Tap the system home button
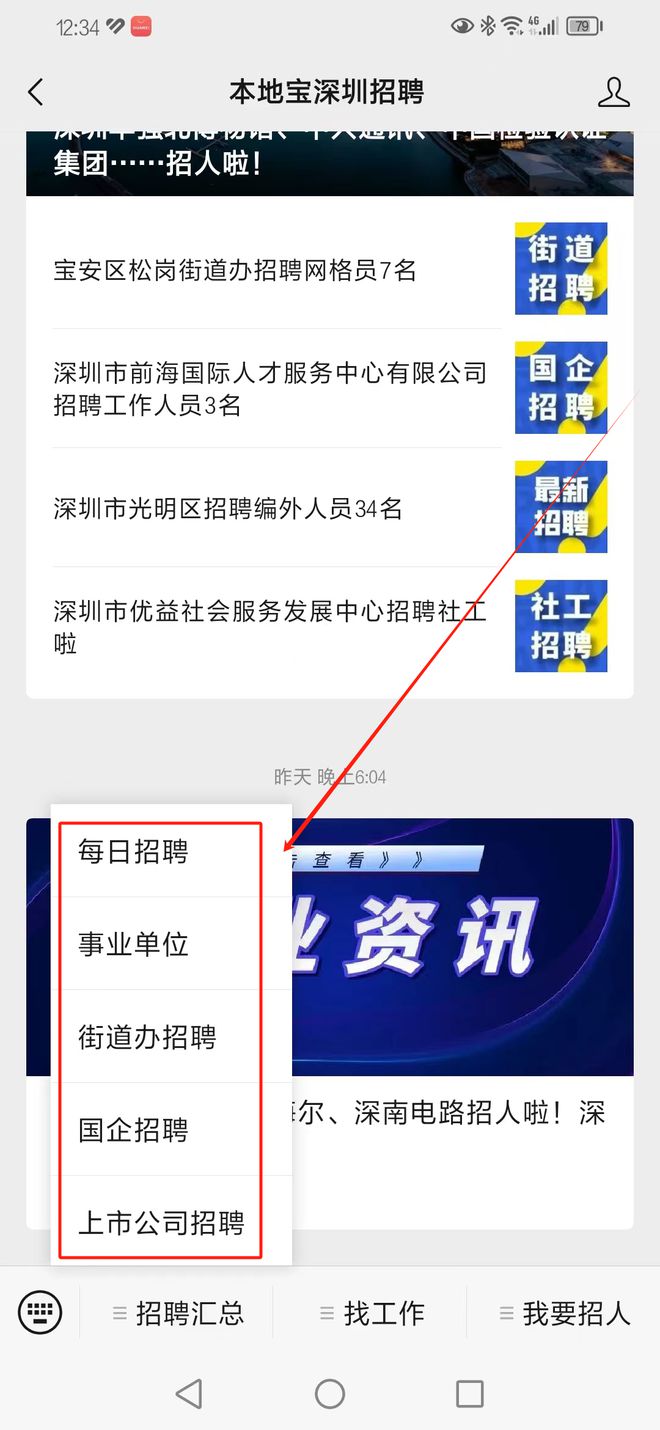The height and width of the screenshot is (1430, 660). [330, 1393]
